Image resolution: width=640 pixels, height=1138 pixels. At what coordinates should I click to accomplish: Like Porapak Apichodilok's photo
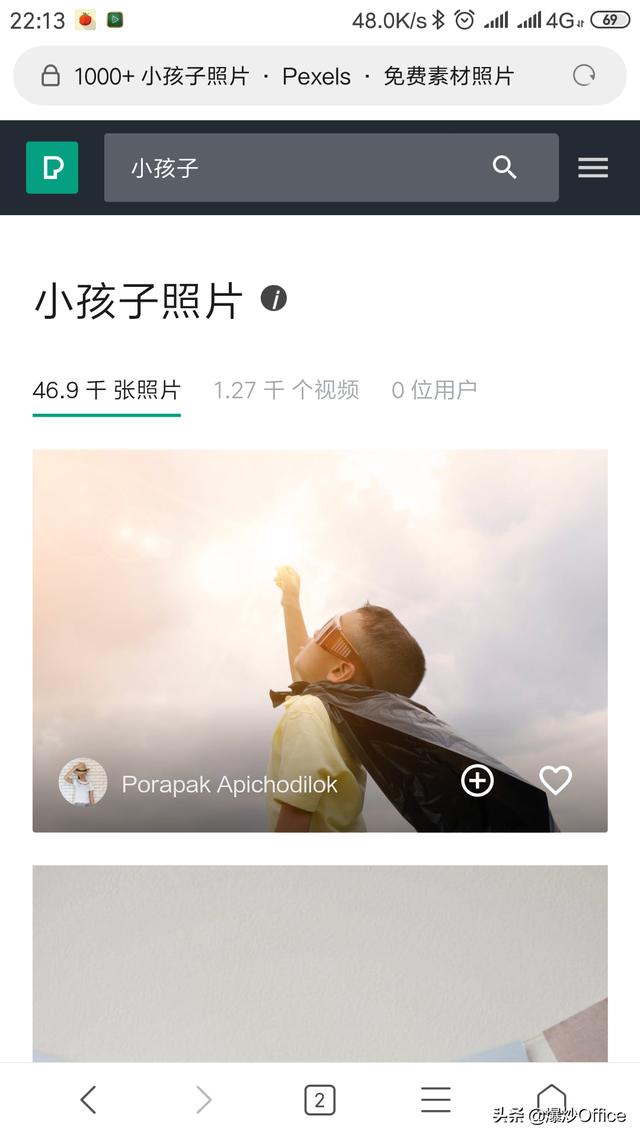point(555,781)
